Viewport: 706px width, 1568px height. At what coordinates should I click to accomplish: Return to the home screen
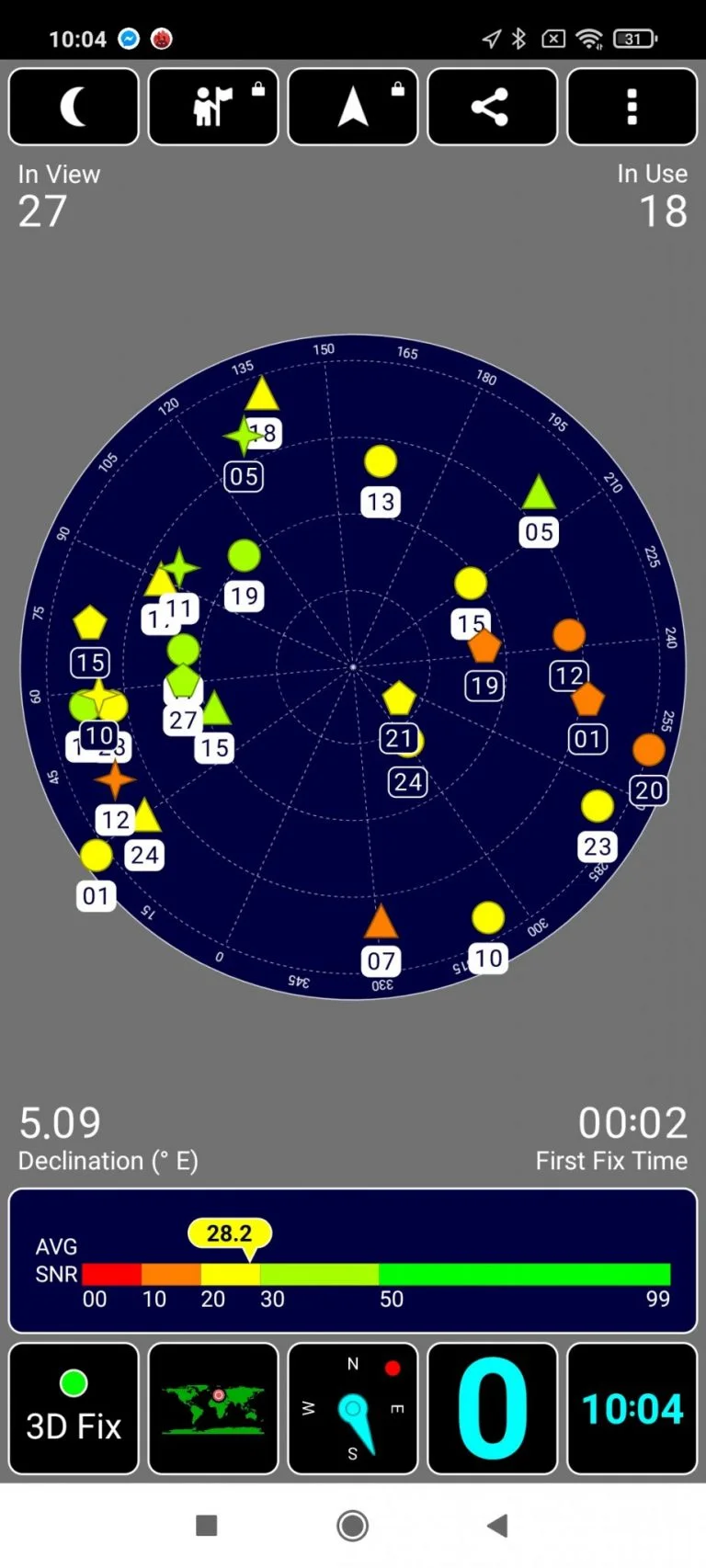(353, 1526)
